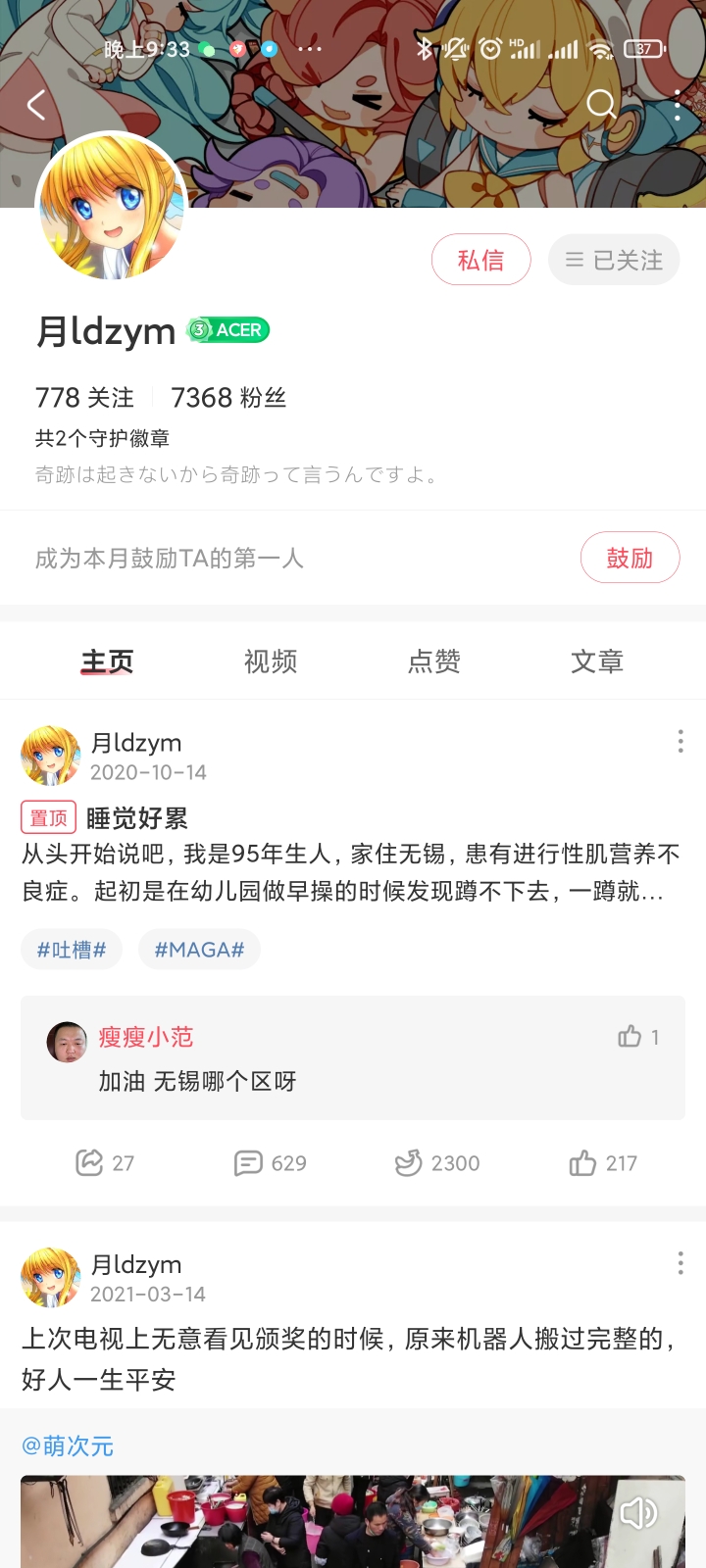Open the #吐槽# topic chip
The image size is (706, 1568).
coord(72,950)
